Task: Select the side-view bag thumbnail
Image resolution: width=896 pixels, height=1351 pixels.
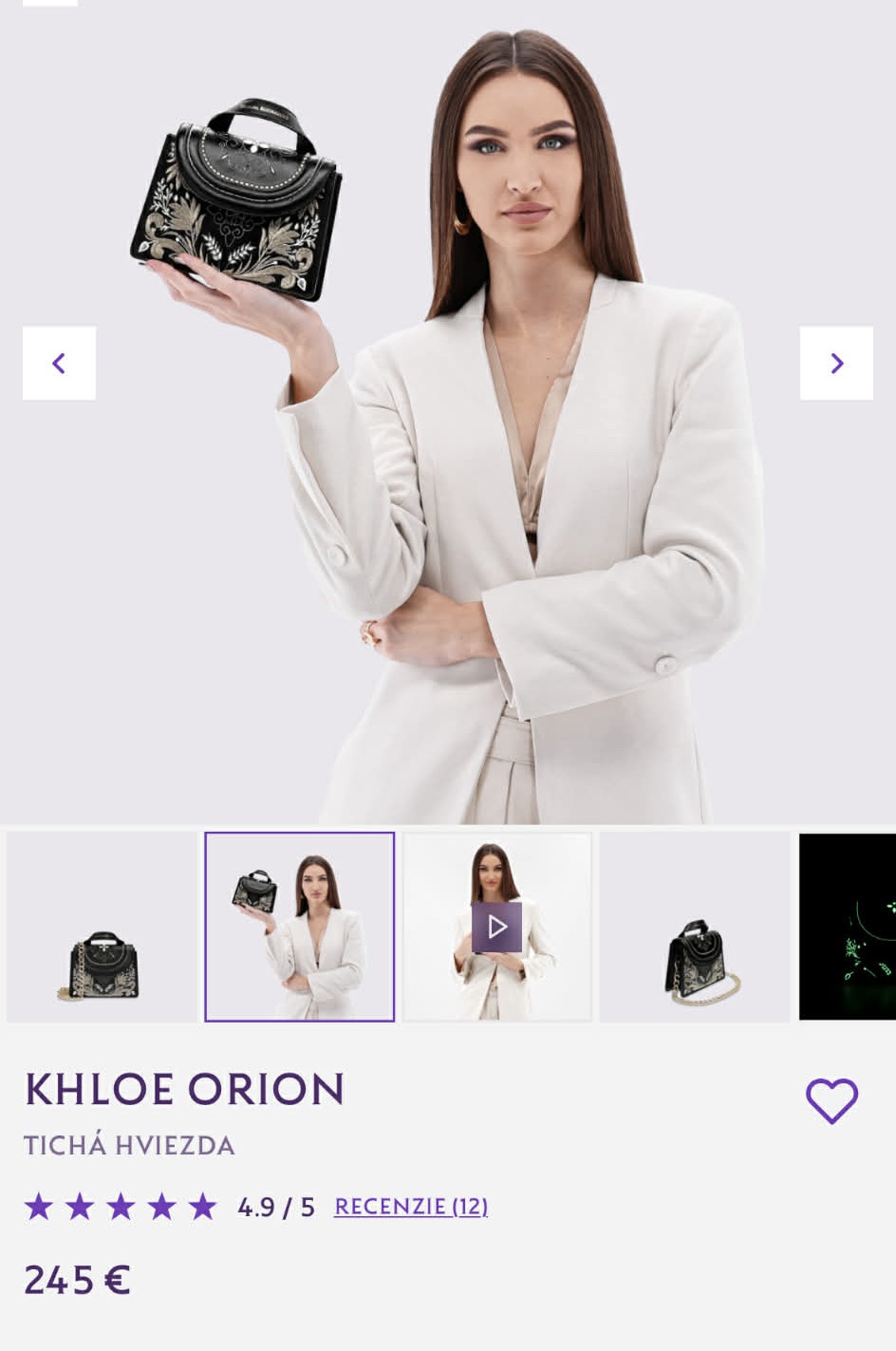Action: (x=695, y=928)
